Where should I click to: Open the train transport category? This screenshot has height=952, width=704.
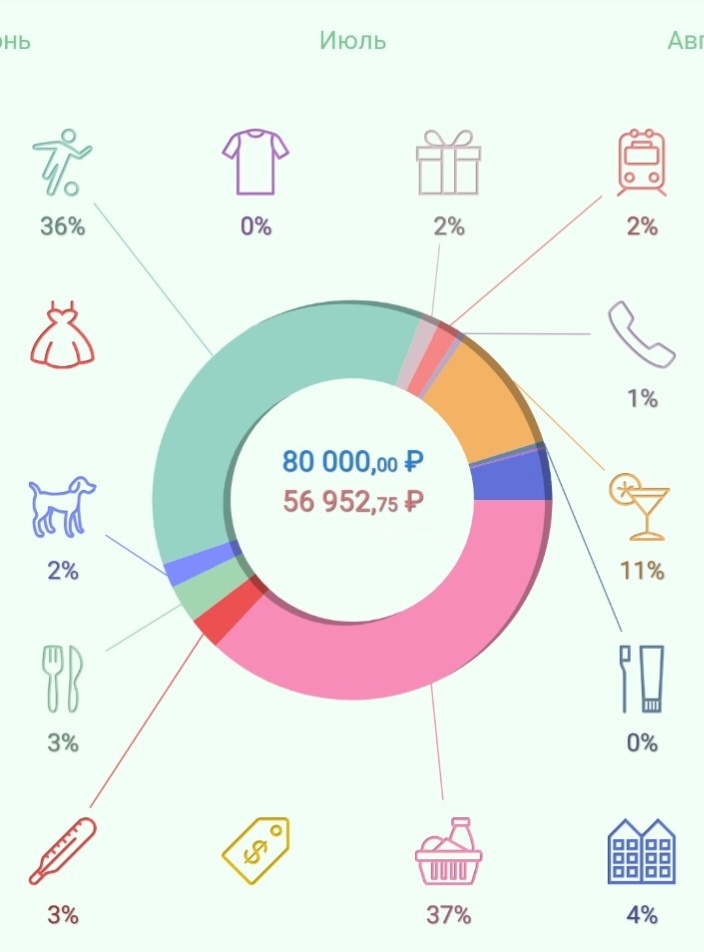click(641, 164)
